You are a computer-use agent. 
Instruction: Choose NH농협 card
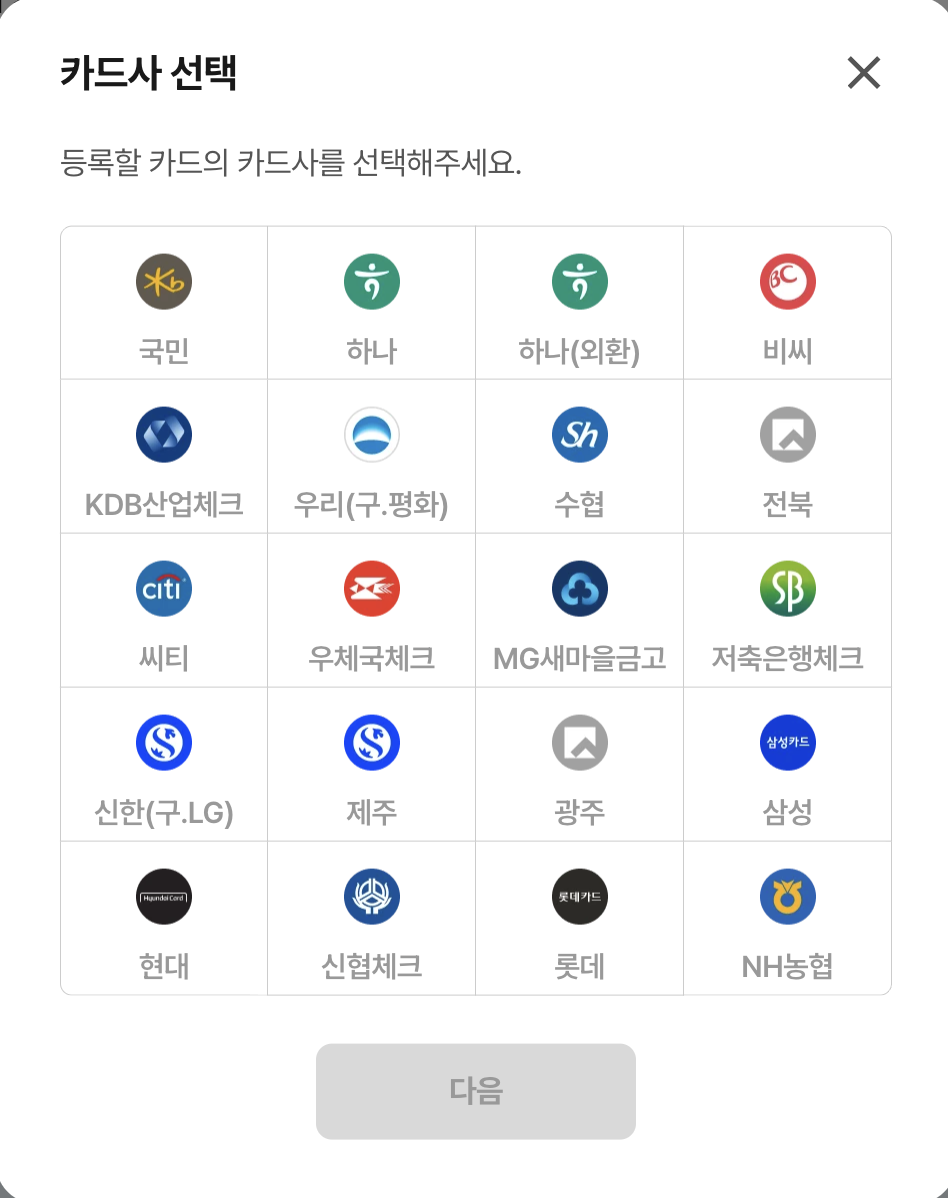coord(788,919)
